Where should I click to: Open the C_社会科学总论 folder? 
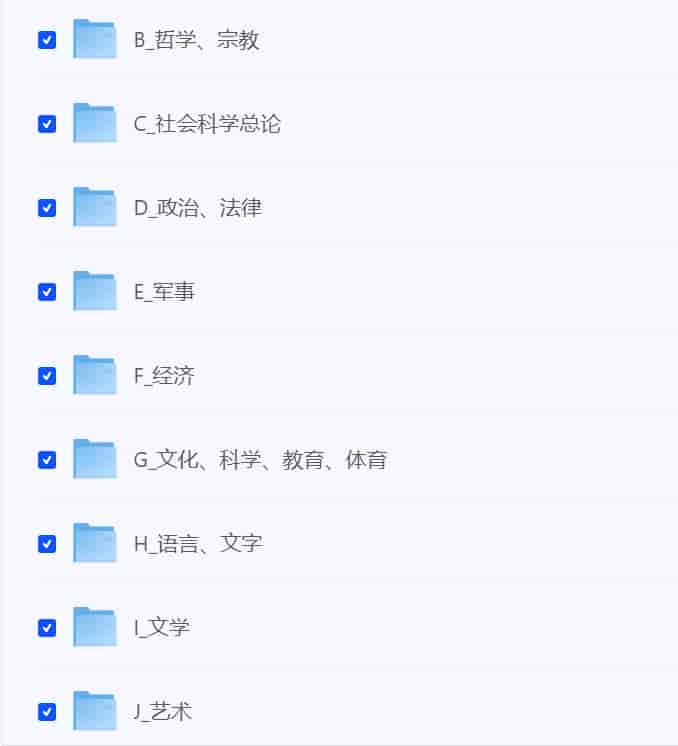[207, 125]
